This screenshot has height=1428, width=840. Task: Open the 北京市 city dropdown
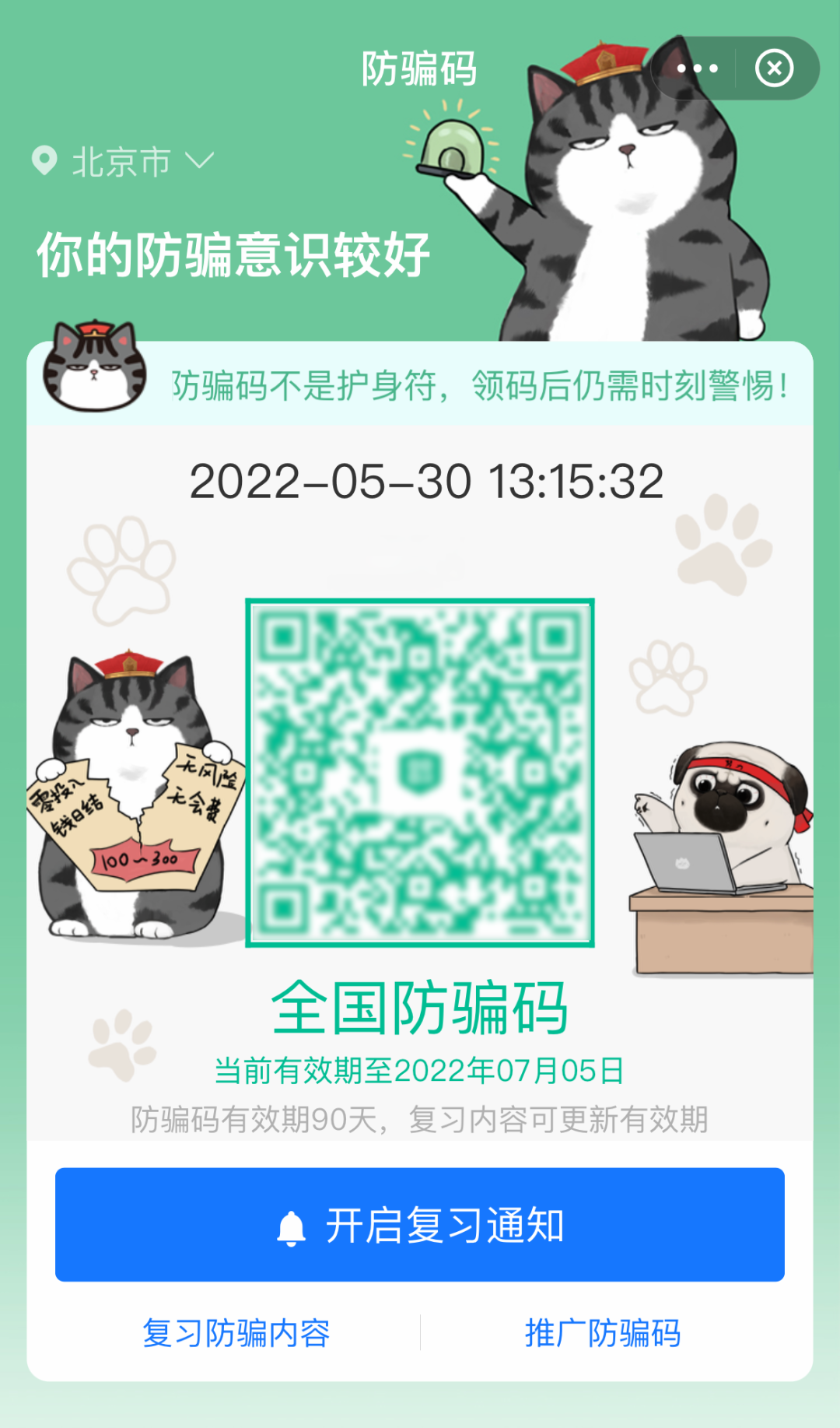123,162
